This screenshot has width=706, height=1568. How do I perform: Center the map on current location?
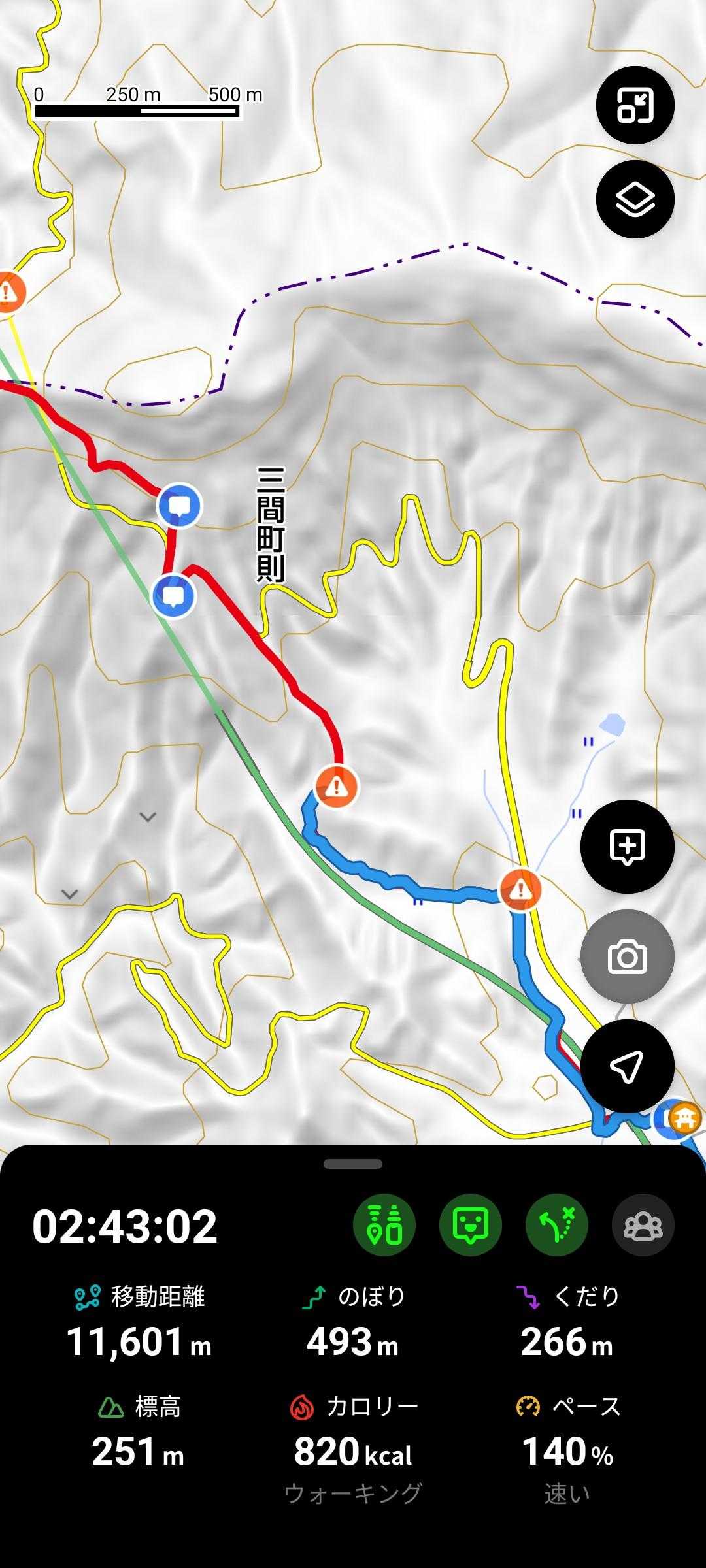click(x=627, y=1066)
